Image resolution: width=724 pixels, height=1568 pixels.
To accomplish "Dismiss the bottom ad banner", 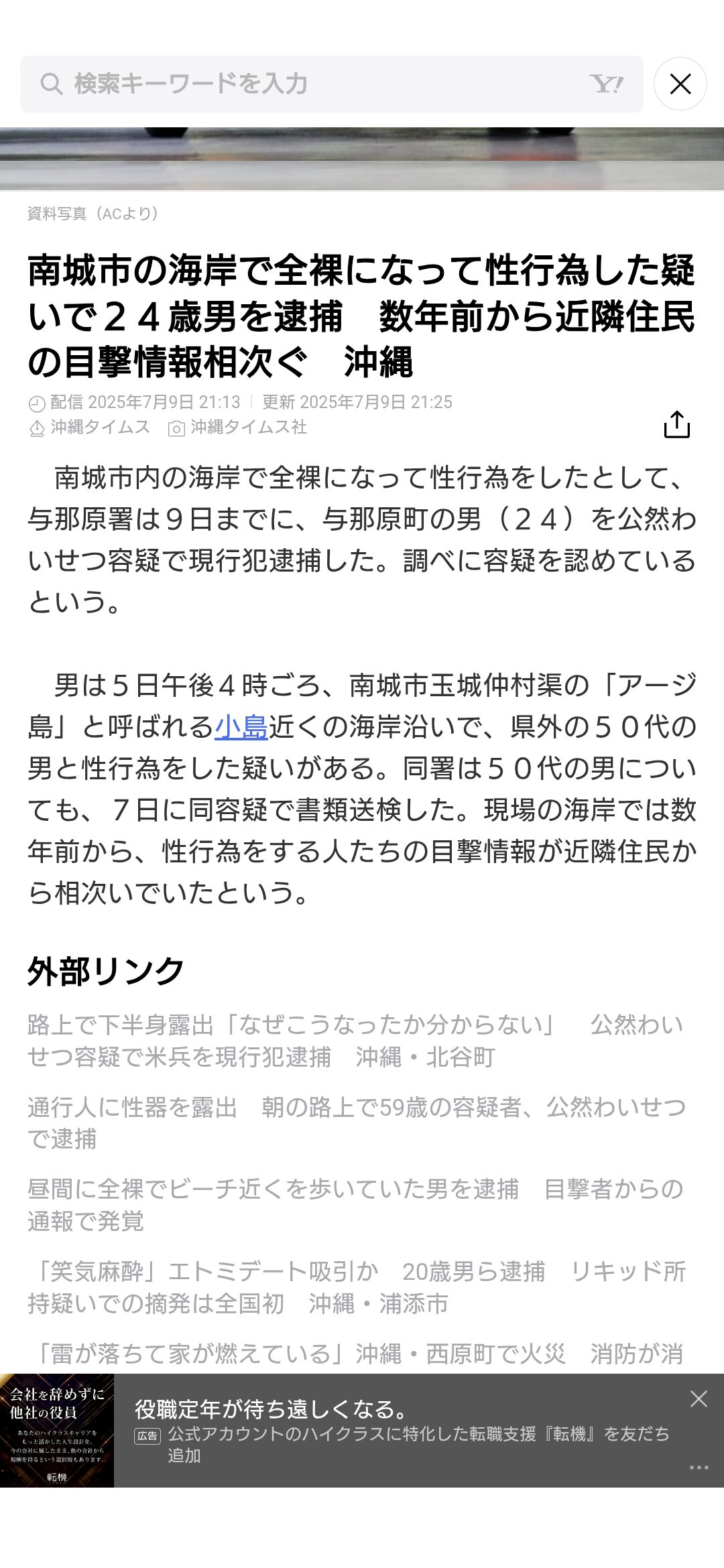I will [699, 1398].
